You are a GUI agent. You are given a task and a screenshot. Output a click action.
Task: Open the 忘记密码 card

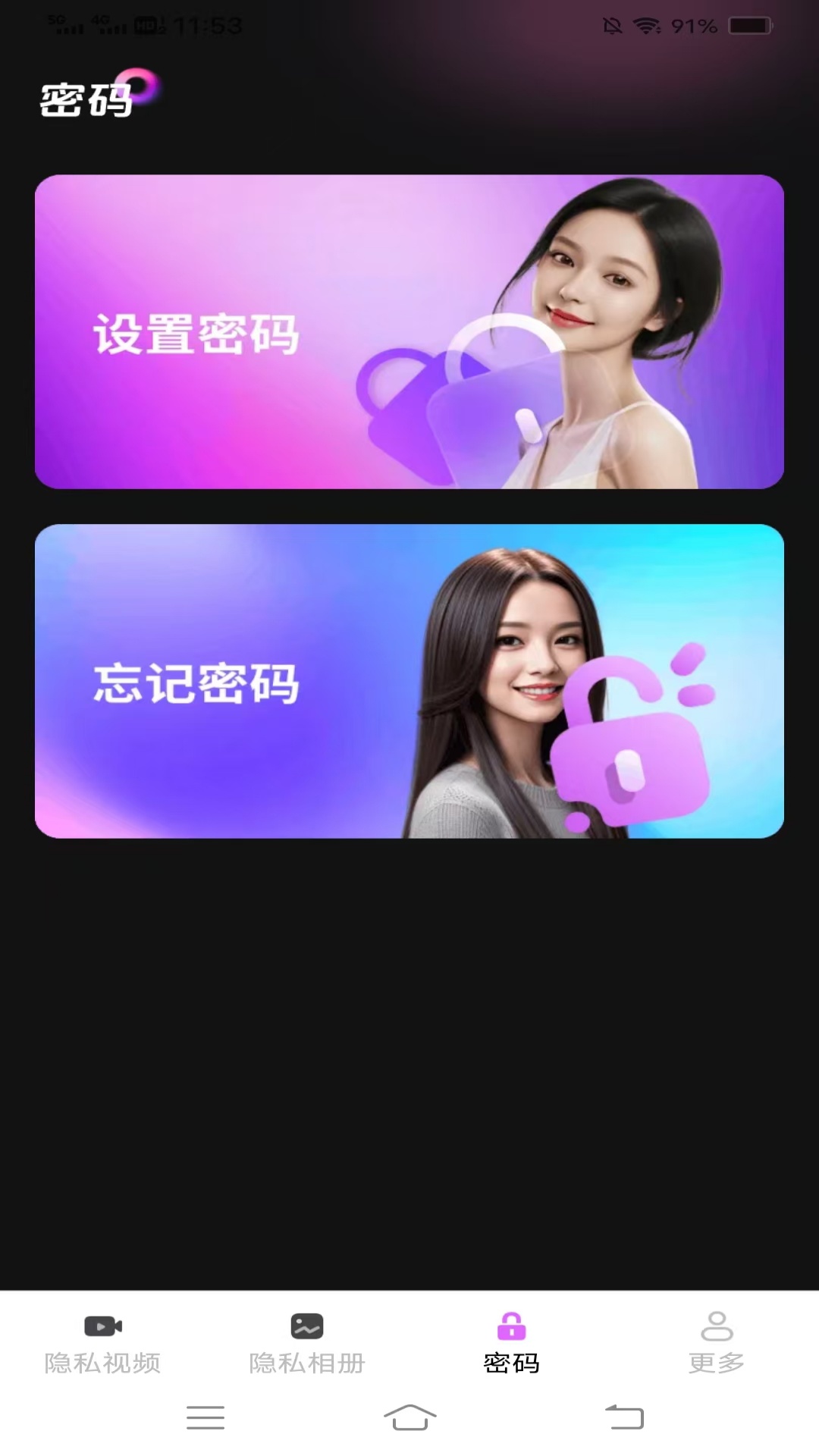[409, 681]
